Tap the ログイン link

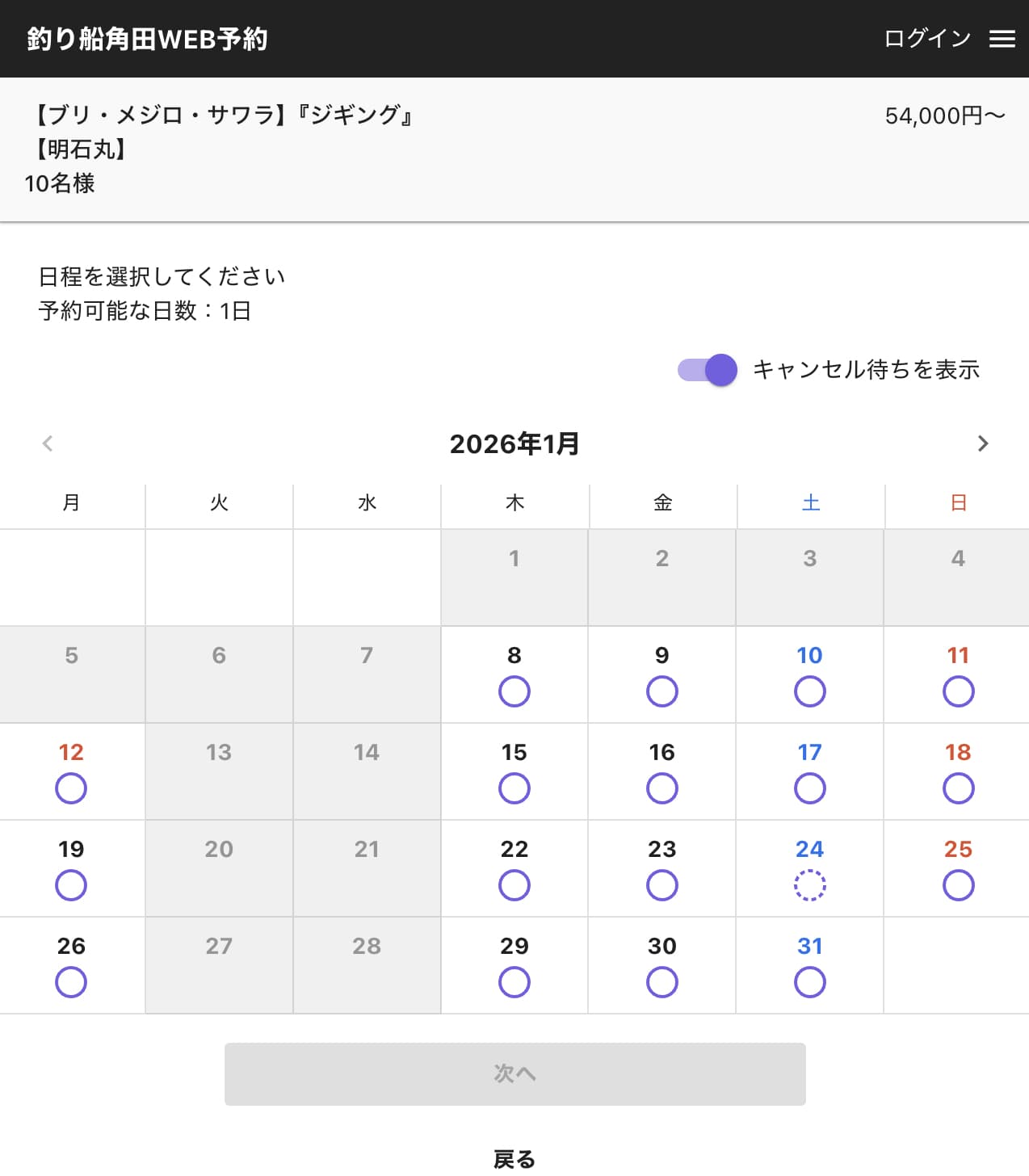pyautogui.click(x=926, y=39)
